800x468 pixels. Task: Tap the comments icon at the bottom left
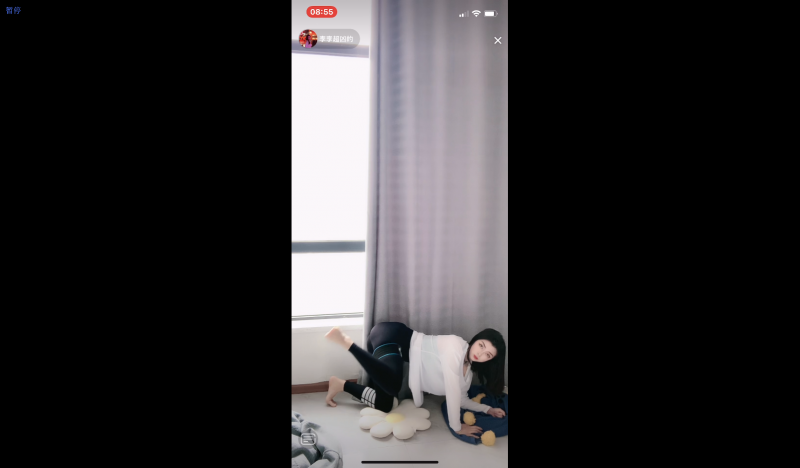point(308,438)
